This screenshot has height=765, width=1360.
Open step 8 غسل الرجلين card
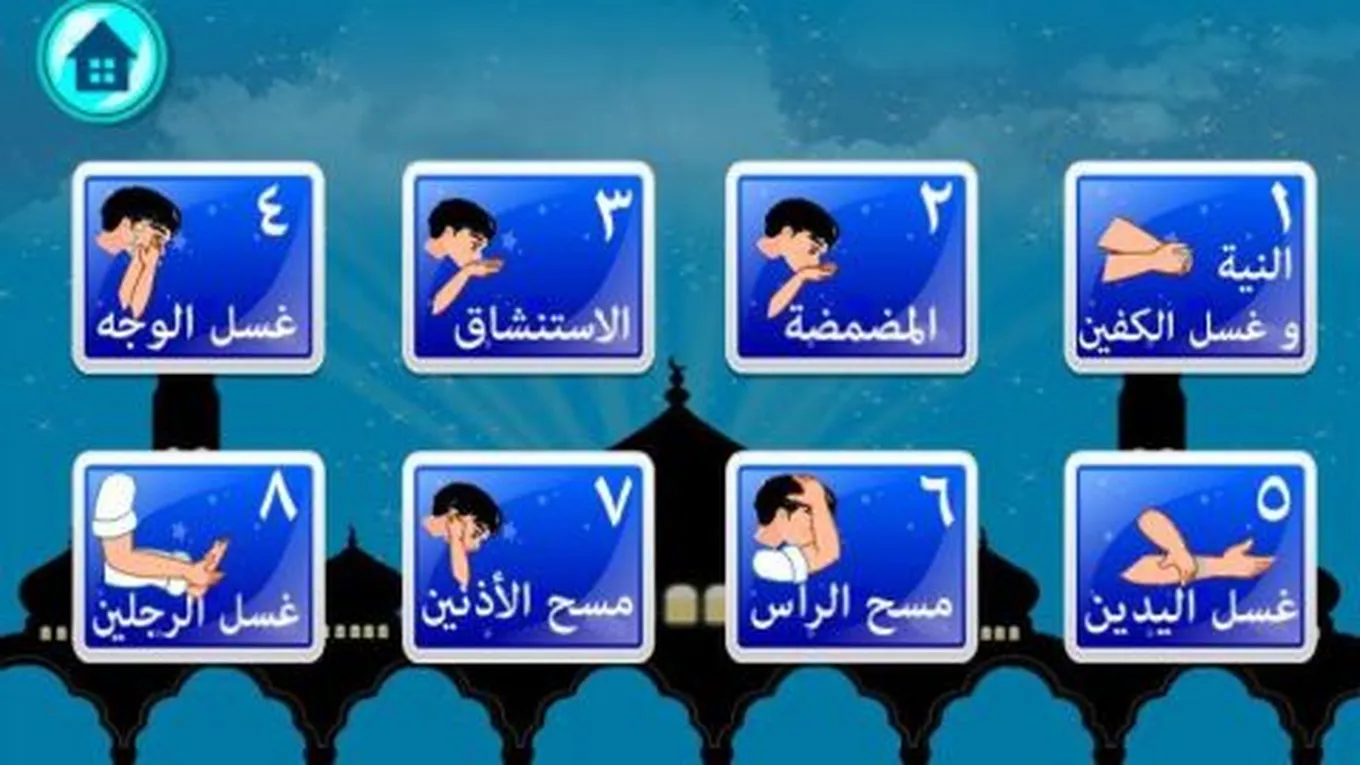click(x=198, y=556)
